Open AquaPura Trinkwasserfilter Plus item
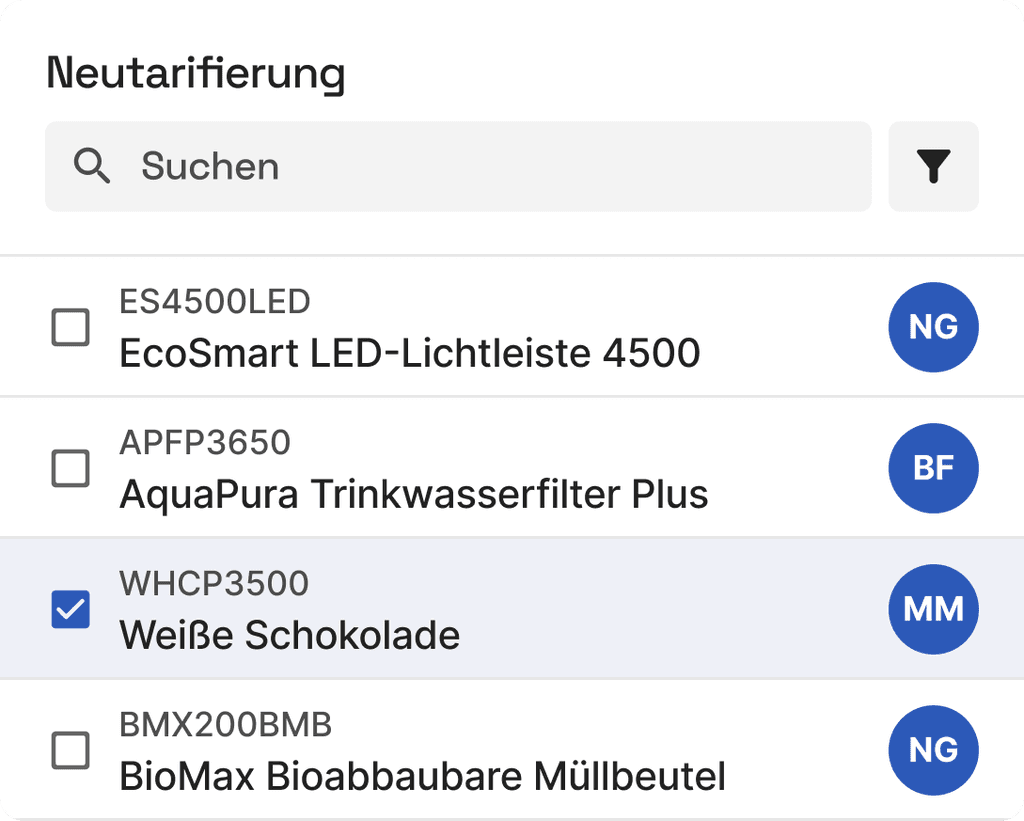The height and width of the screenshot is (821, 1024). coord(512,468)
